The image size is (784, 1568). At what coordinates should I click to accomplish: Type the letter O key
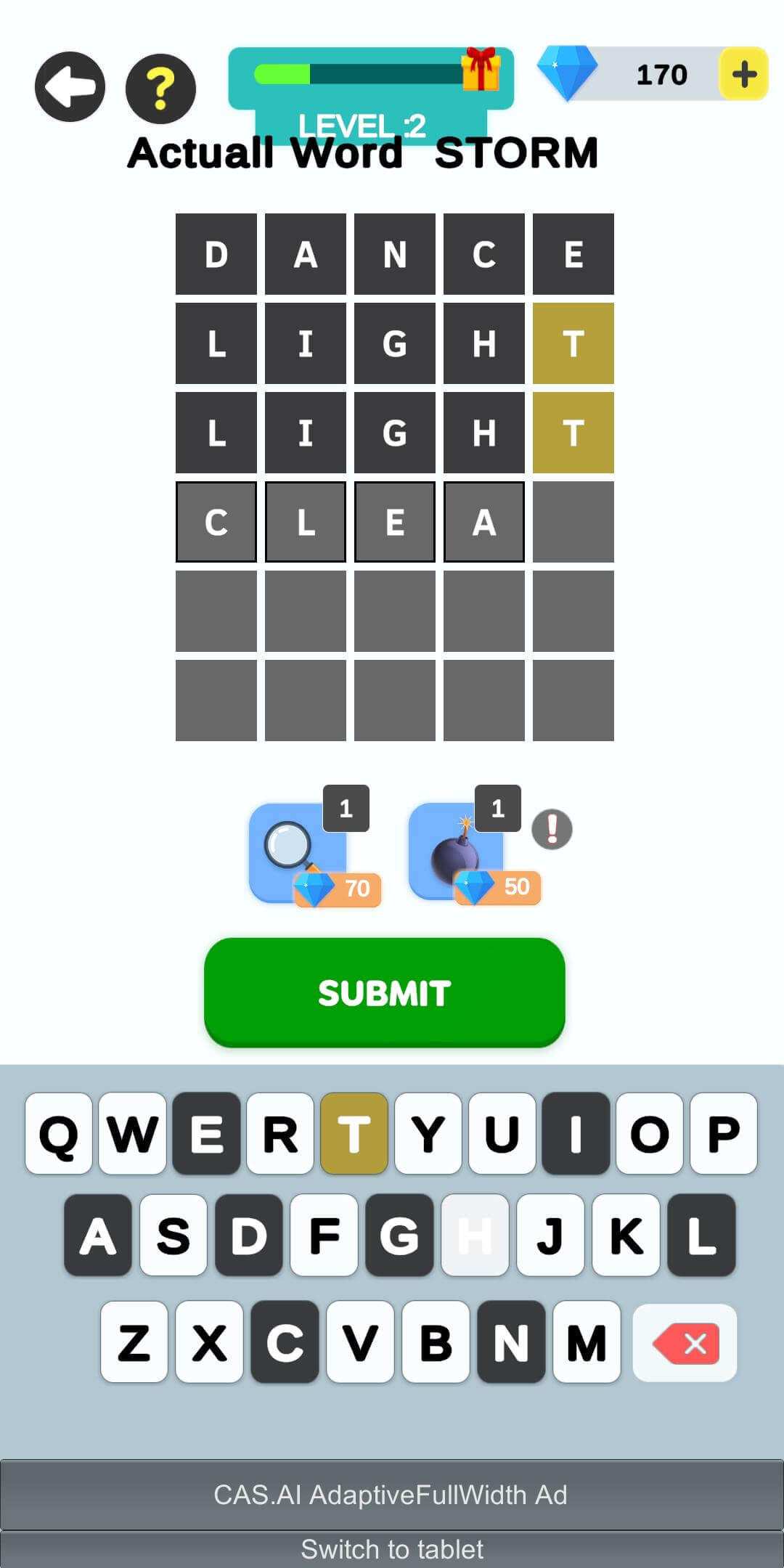[650, 1133]
